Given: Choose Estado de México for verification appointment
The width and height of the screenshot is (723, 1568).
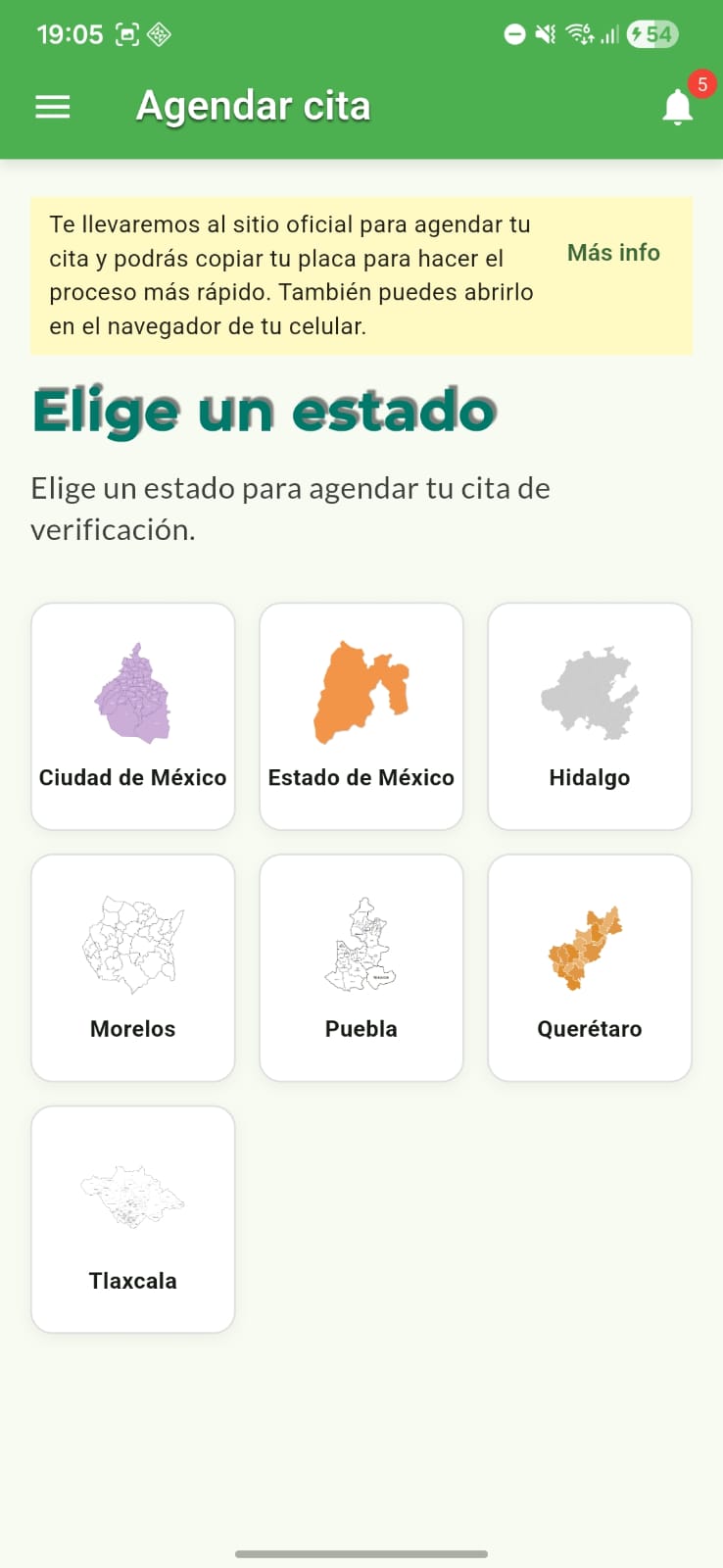Looking at the screenshot, I should tap(361, 715).
